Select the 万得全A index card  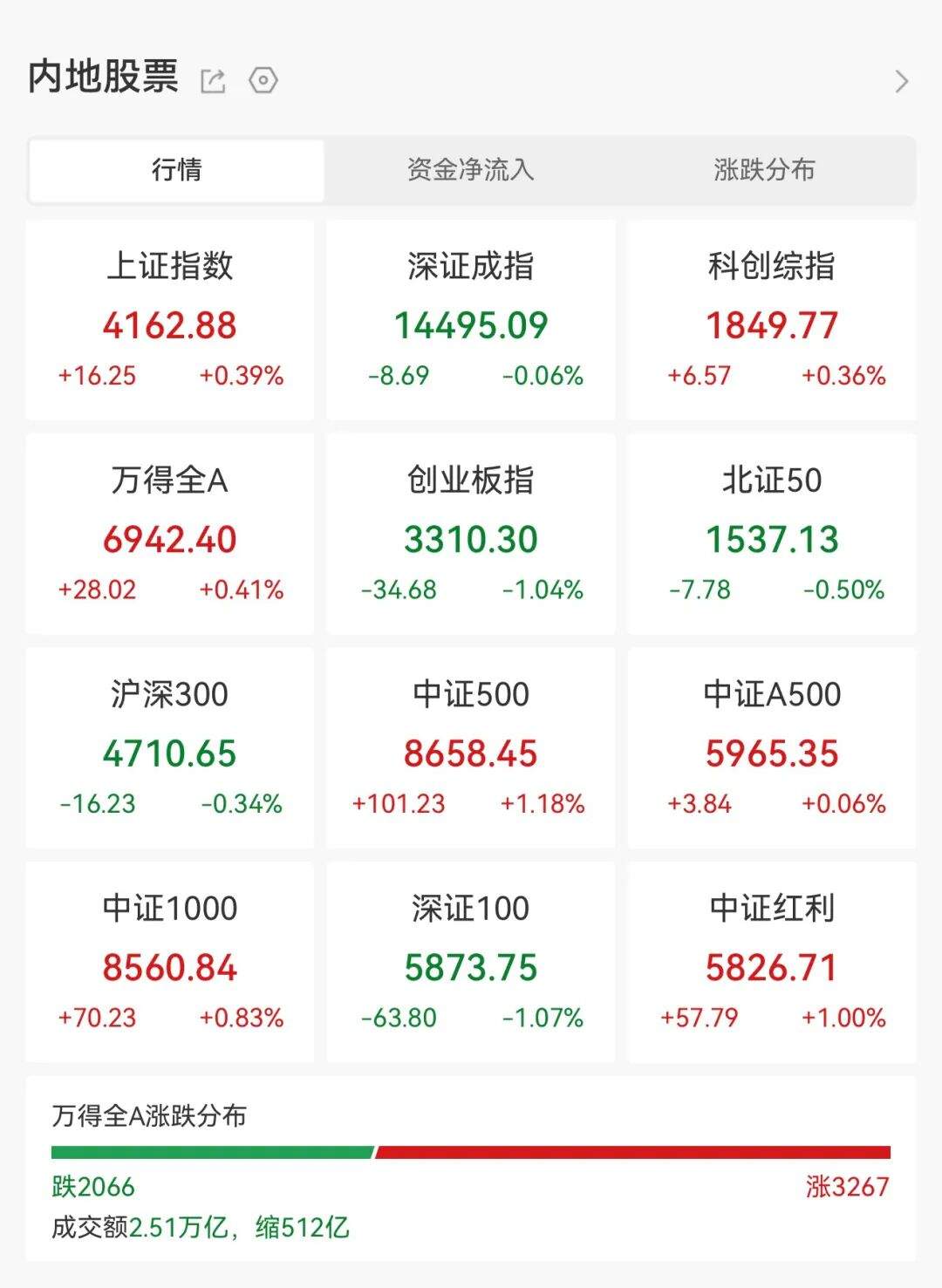click(169, 532)
